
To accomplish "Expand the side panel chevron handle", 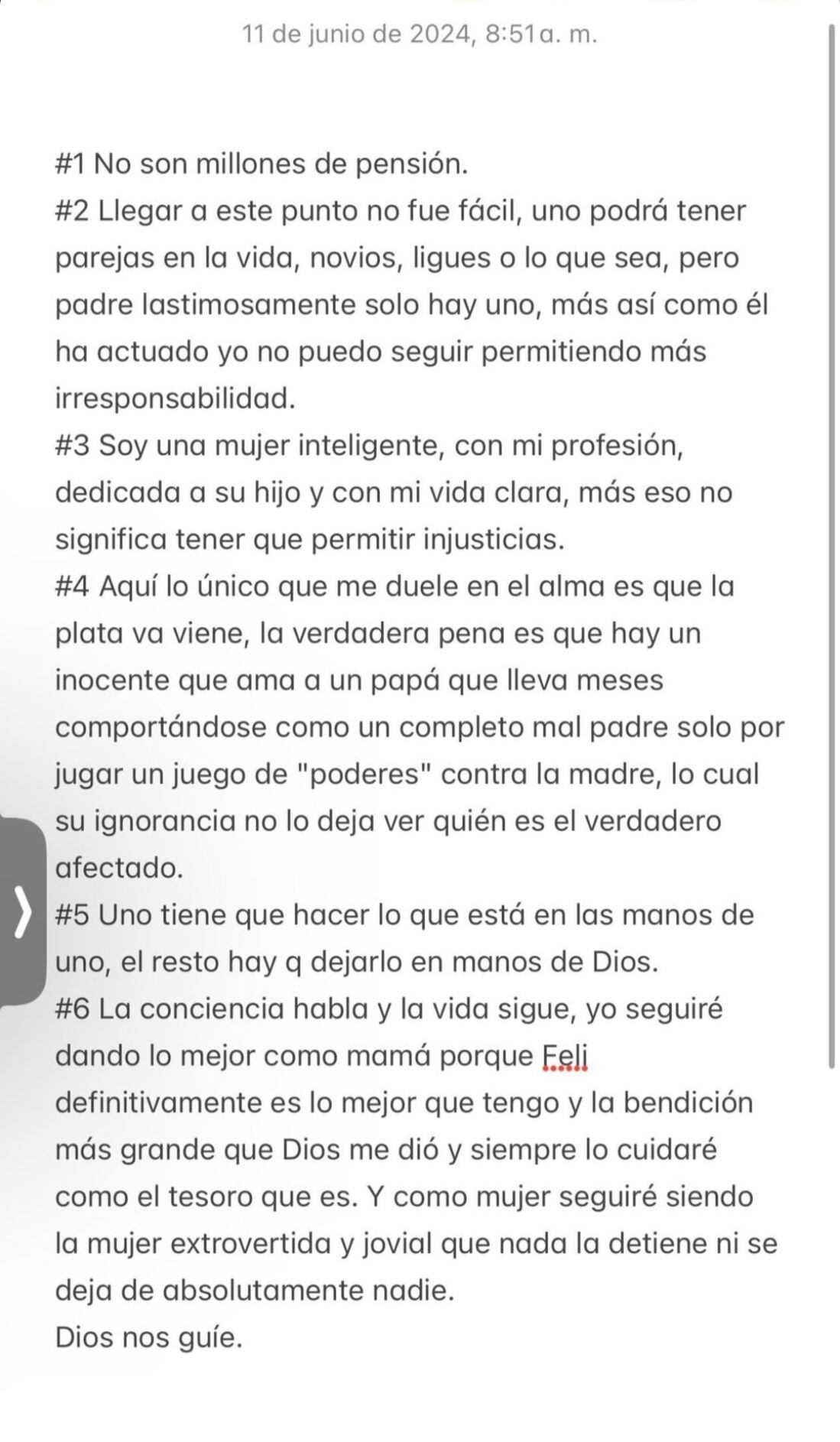I will [23, 911].
